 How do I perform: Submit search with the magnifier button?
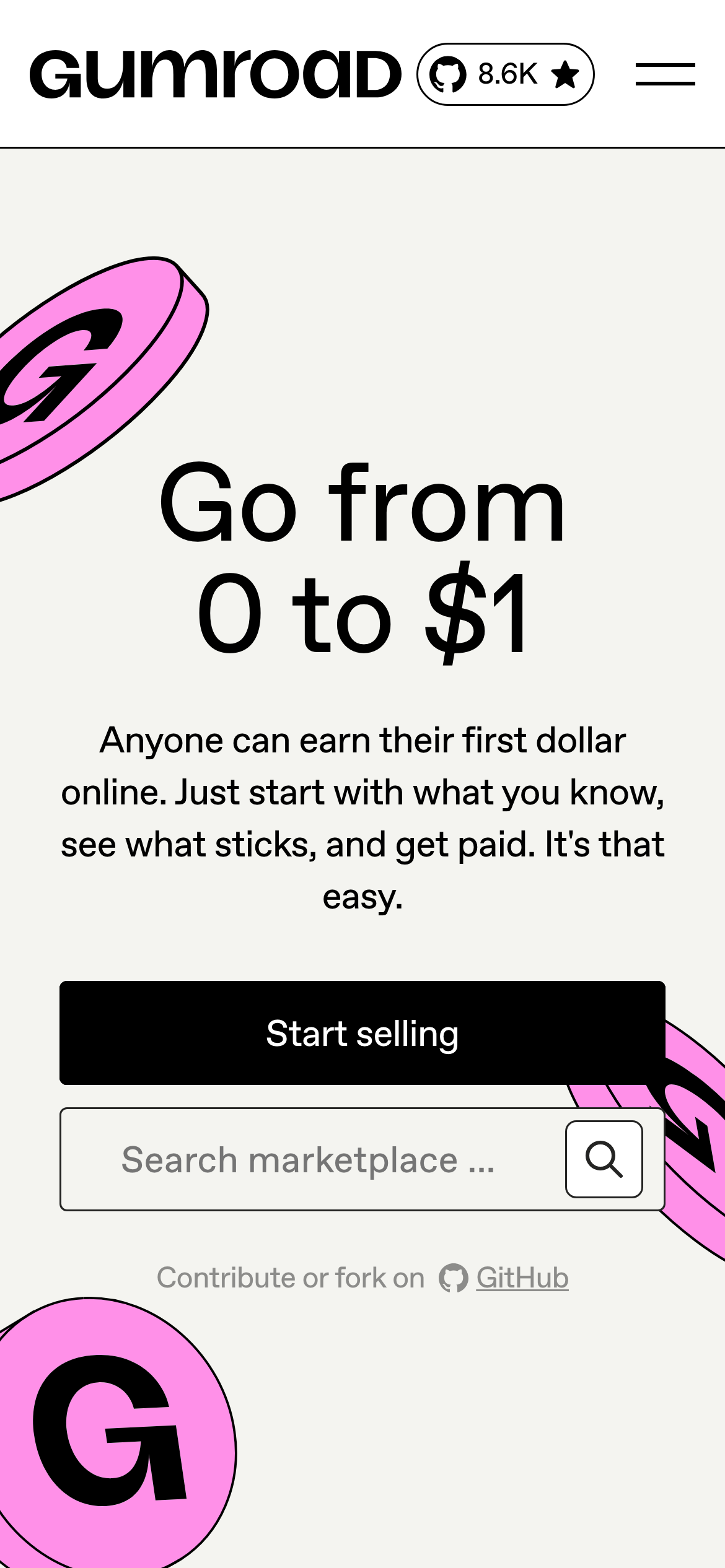(x=604, y=1159)
